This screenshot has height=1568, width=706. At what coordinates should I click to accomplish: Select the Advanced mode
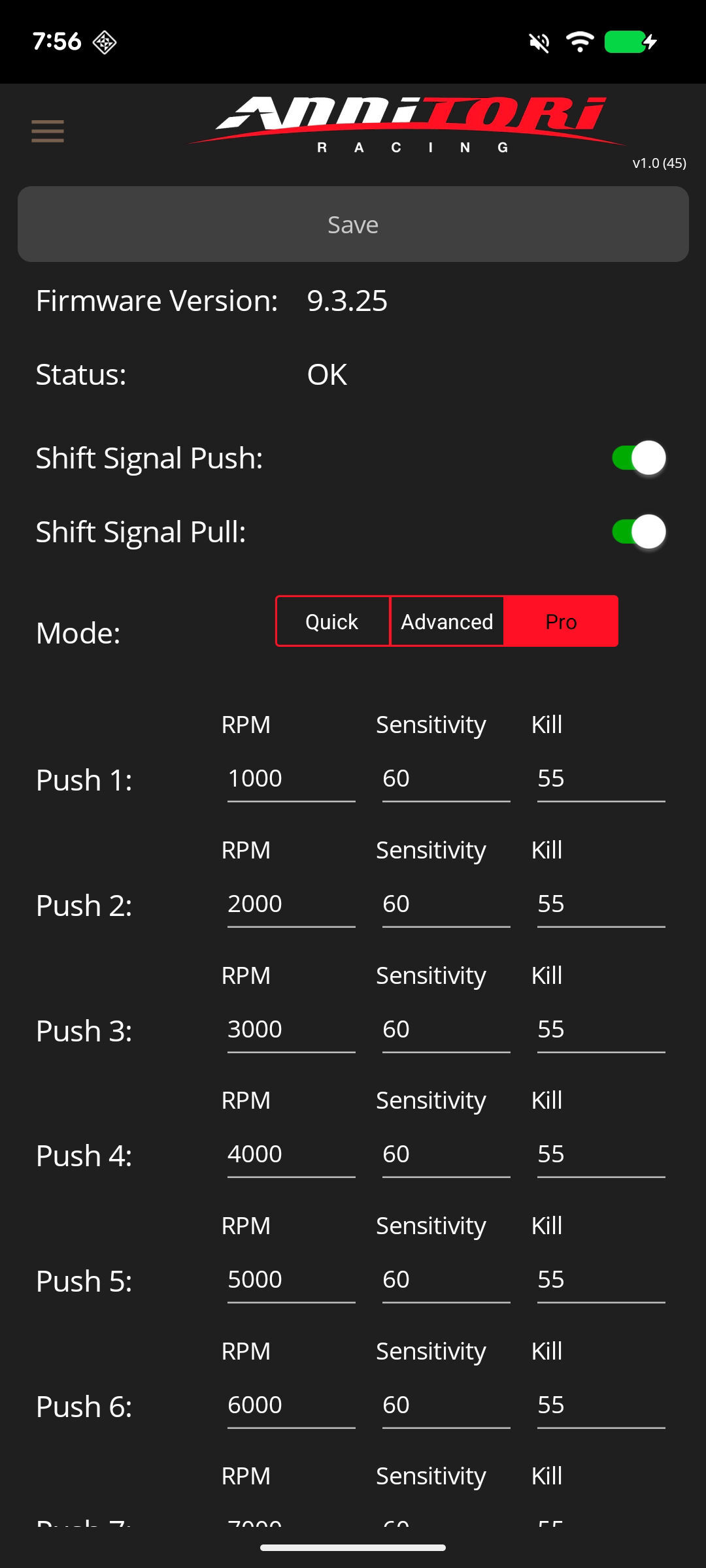(447, 621)
